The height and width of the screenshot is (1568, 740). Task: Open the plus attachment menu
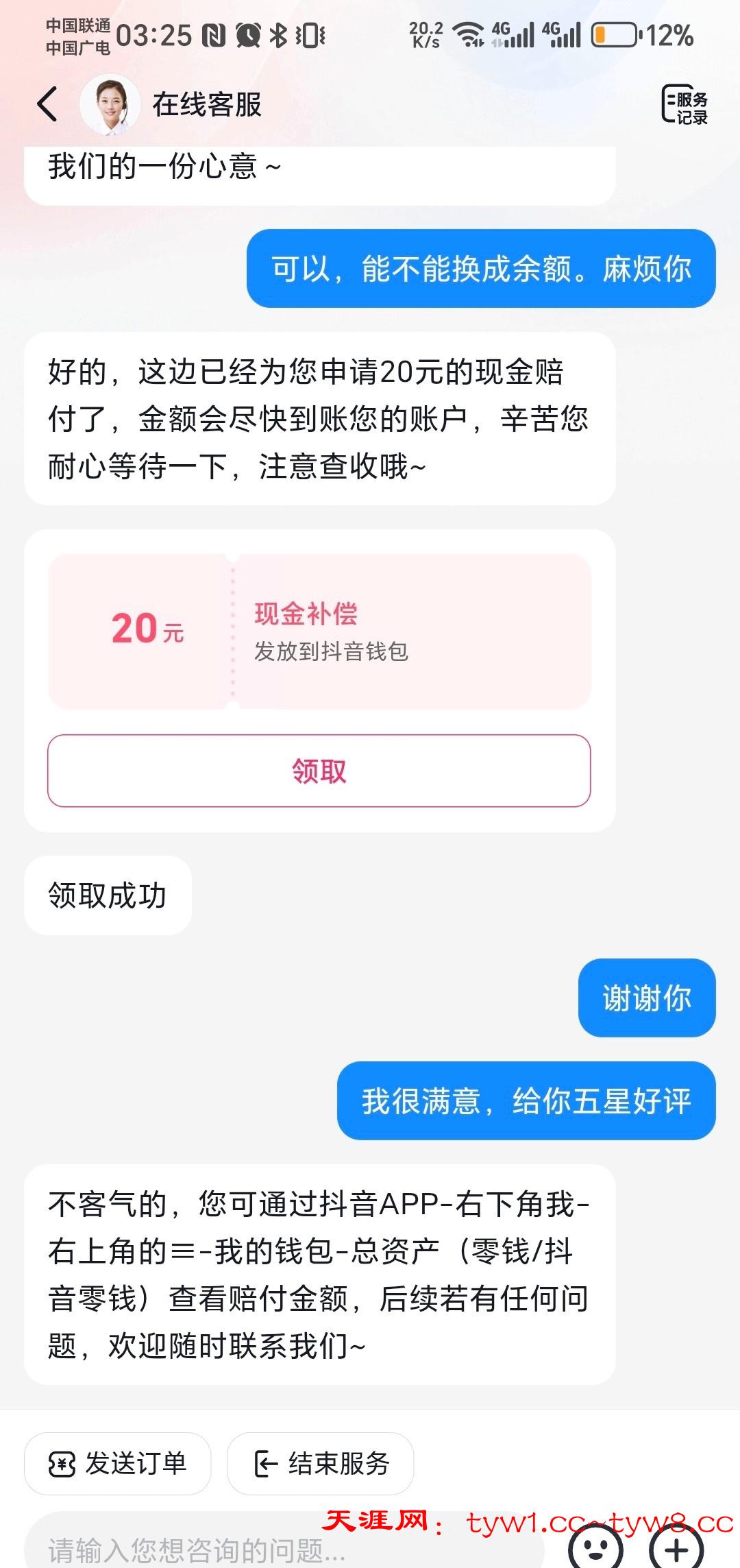pos(677,1548)
